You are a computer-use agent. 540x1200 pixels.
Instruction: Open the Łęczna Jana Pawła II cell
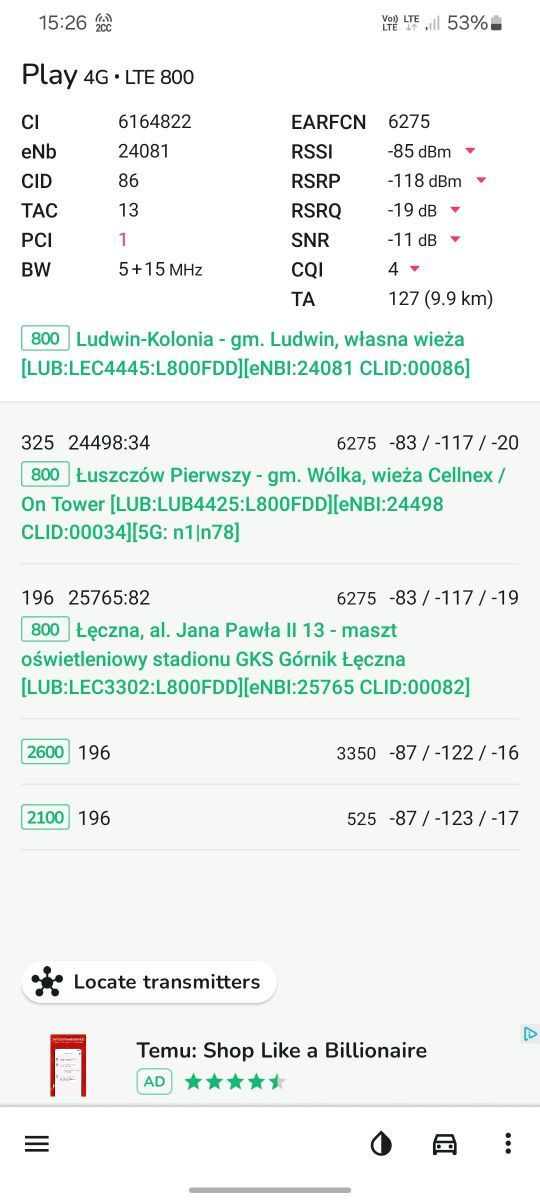coord(270,644)
